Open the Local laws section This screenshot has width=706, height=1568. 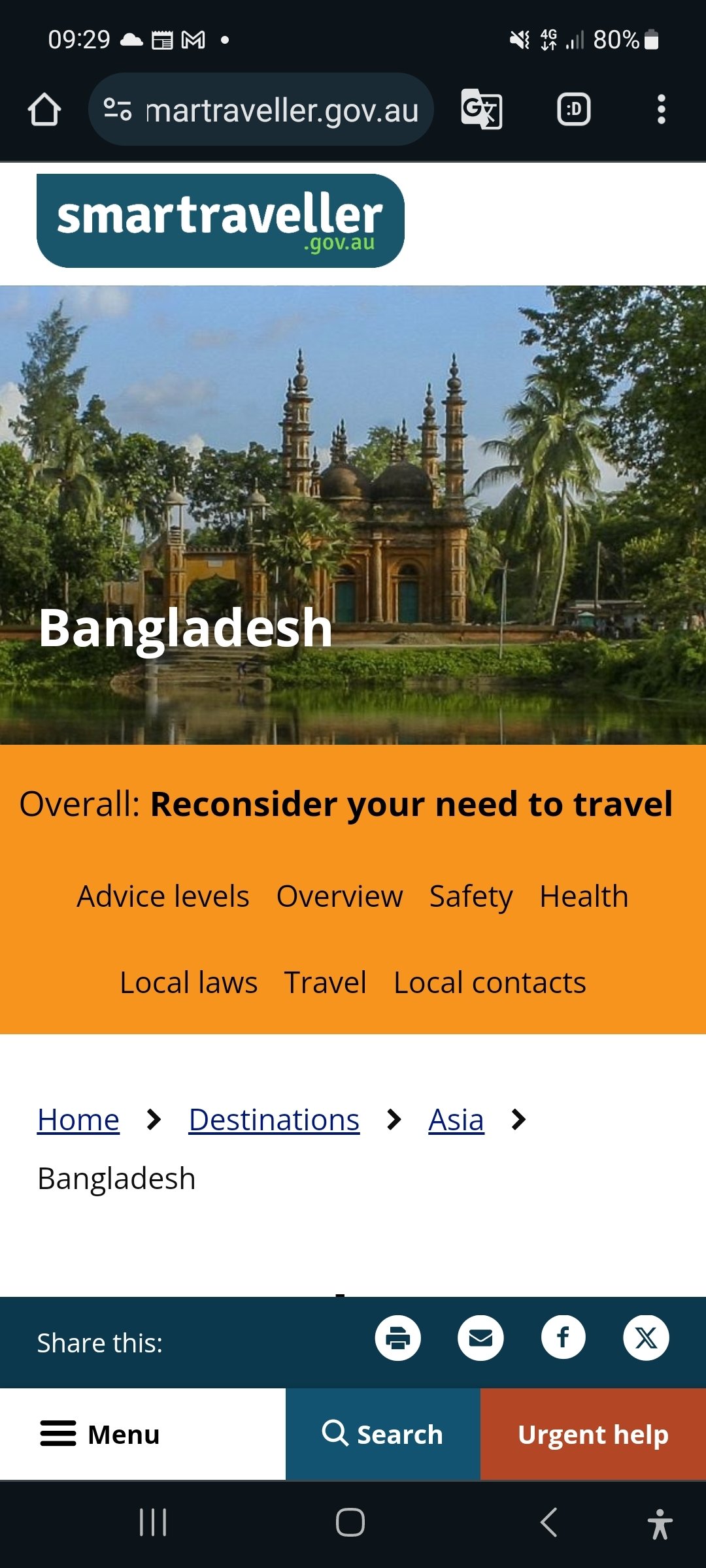(x=188, y=982)
